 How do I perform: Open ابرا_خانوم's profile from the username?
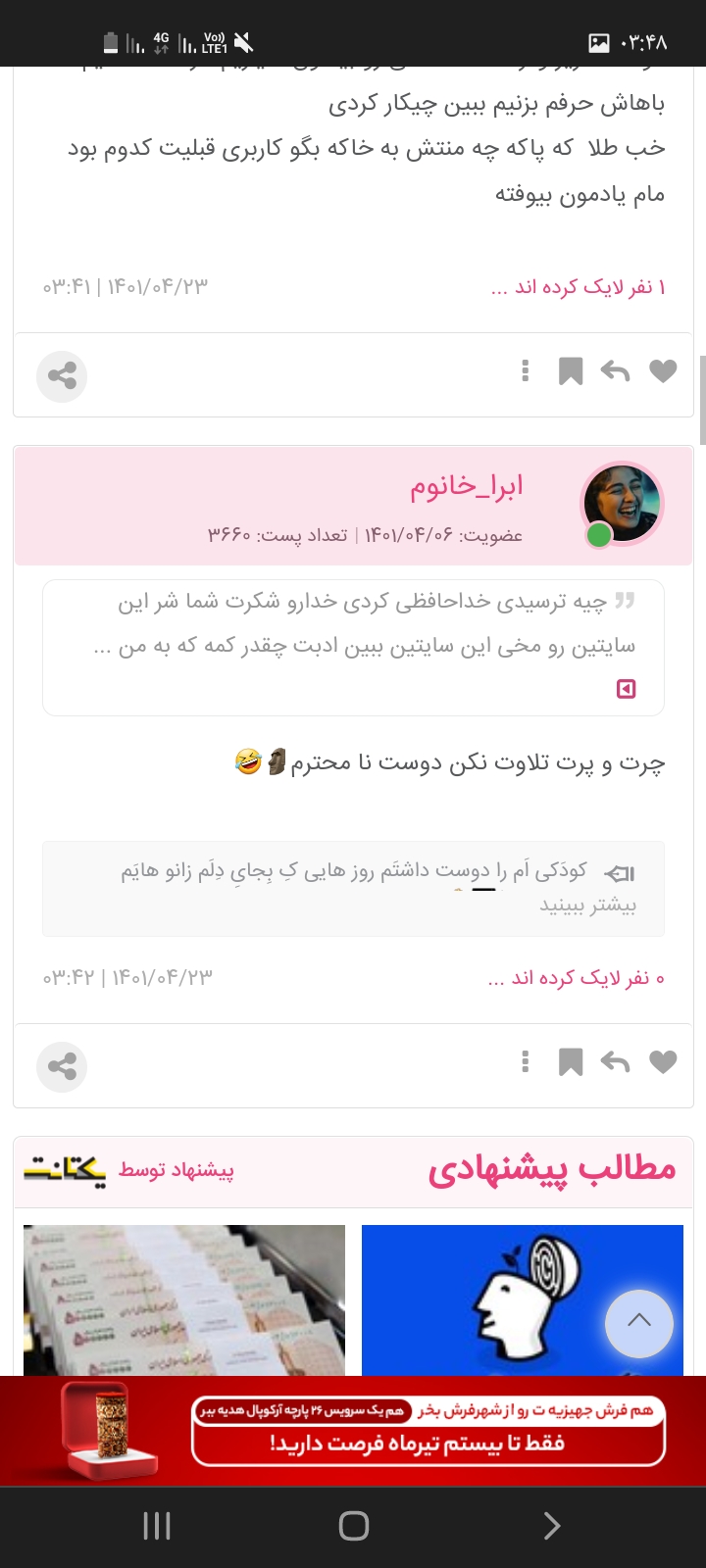[x=467, y=486]
